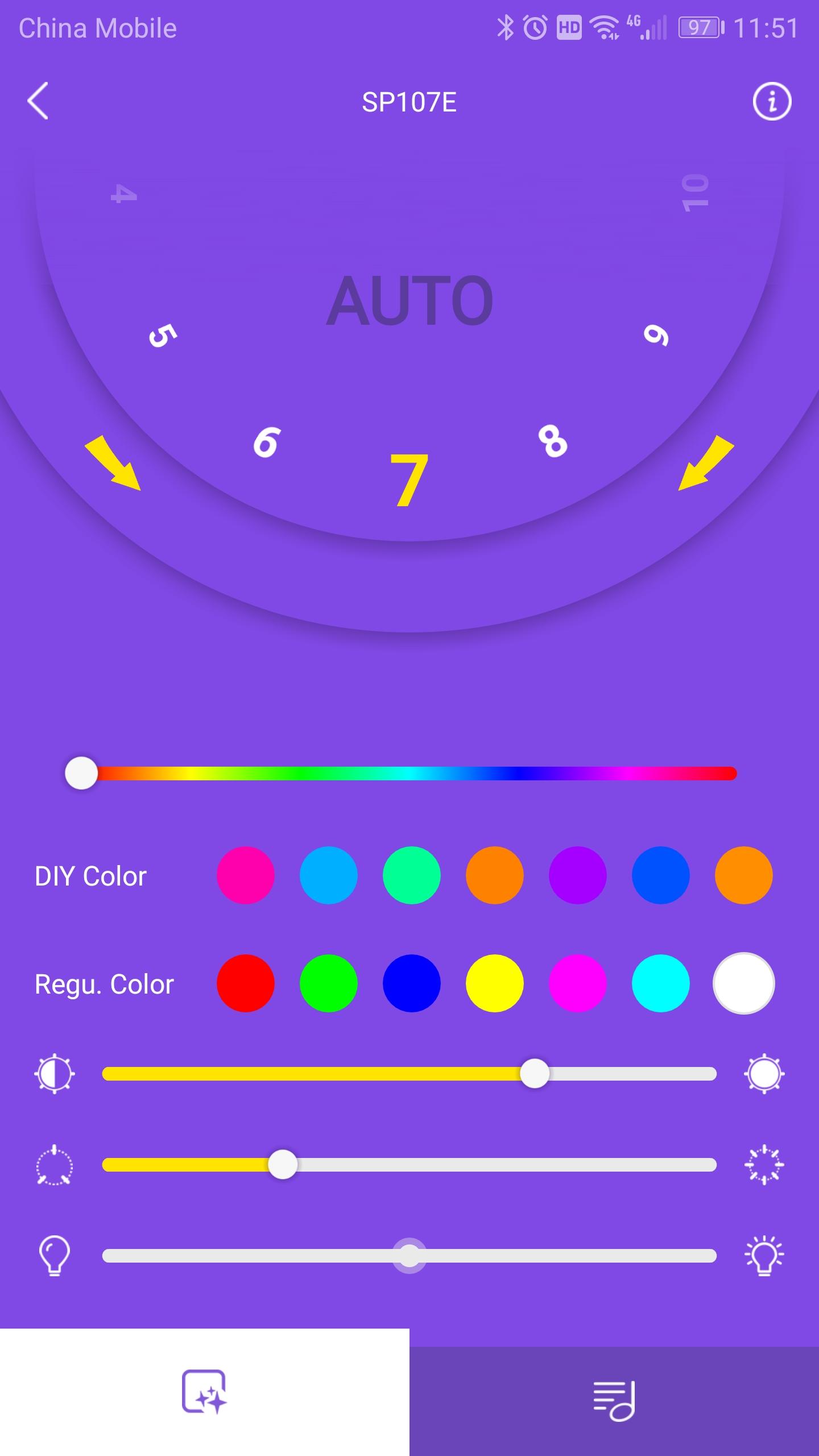Select the AUTO mode on the dial

pyautogui.click(x=409, y=300)
